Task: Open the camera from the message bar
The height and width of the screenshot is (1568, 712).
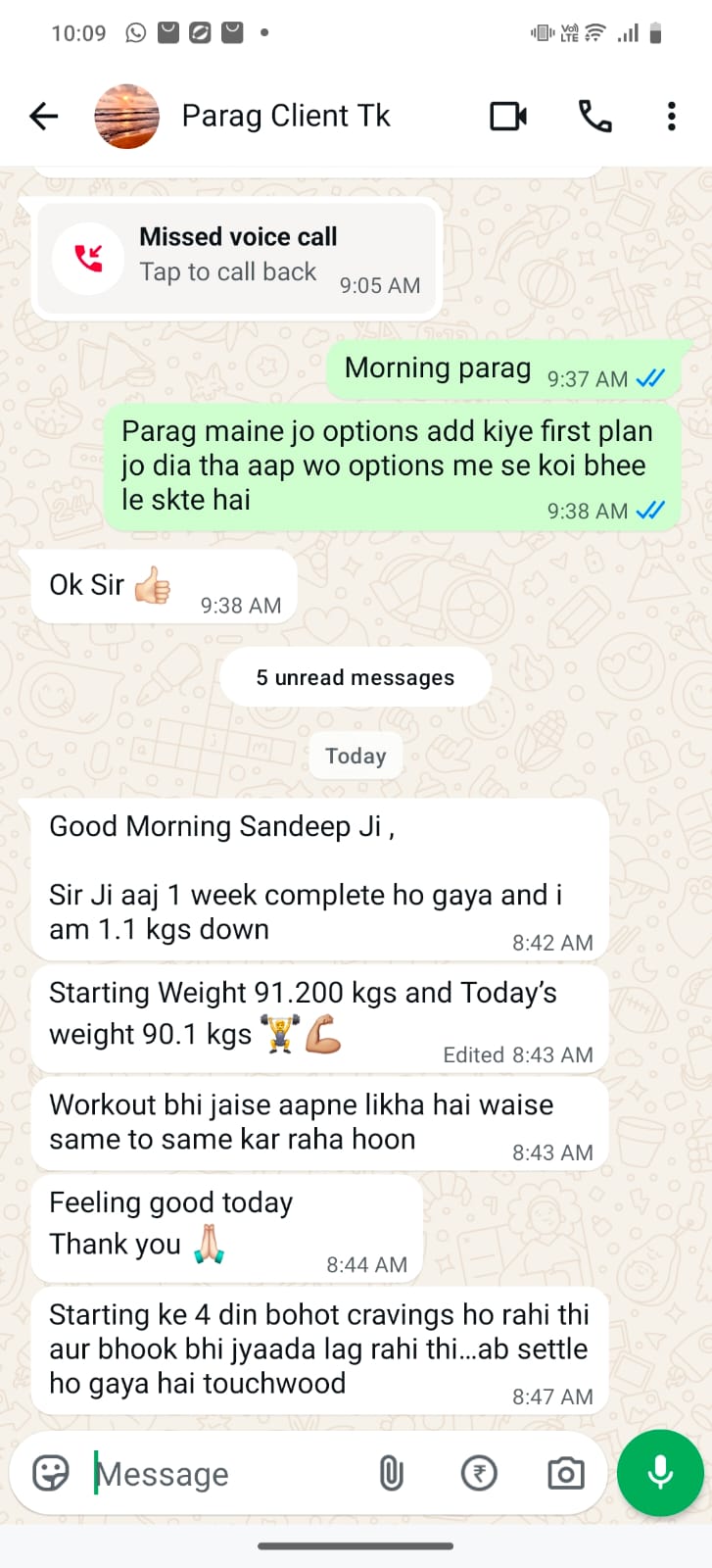Action: (565, 1473)
